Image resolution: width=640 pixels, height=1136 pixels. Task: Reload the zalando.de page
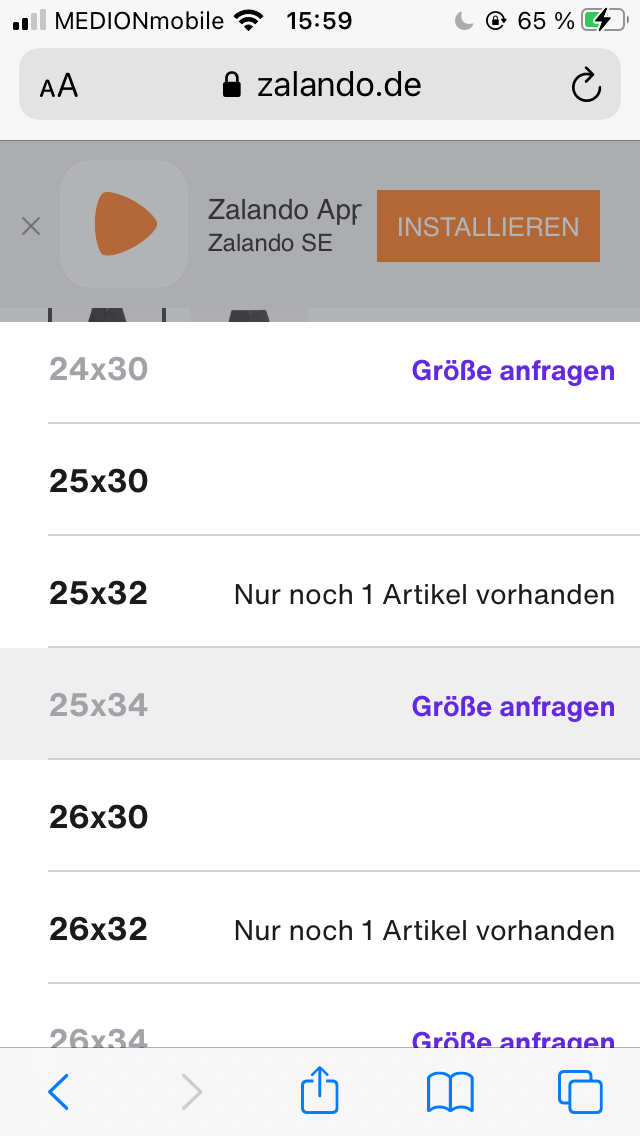pyautogui.click(x=586, y=86)
